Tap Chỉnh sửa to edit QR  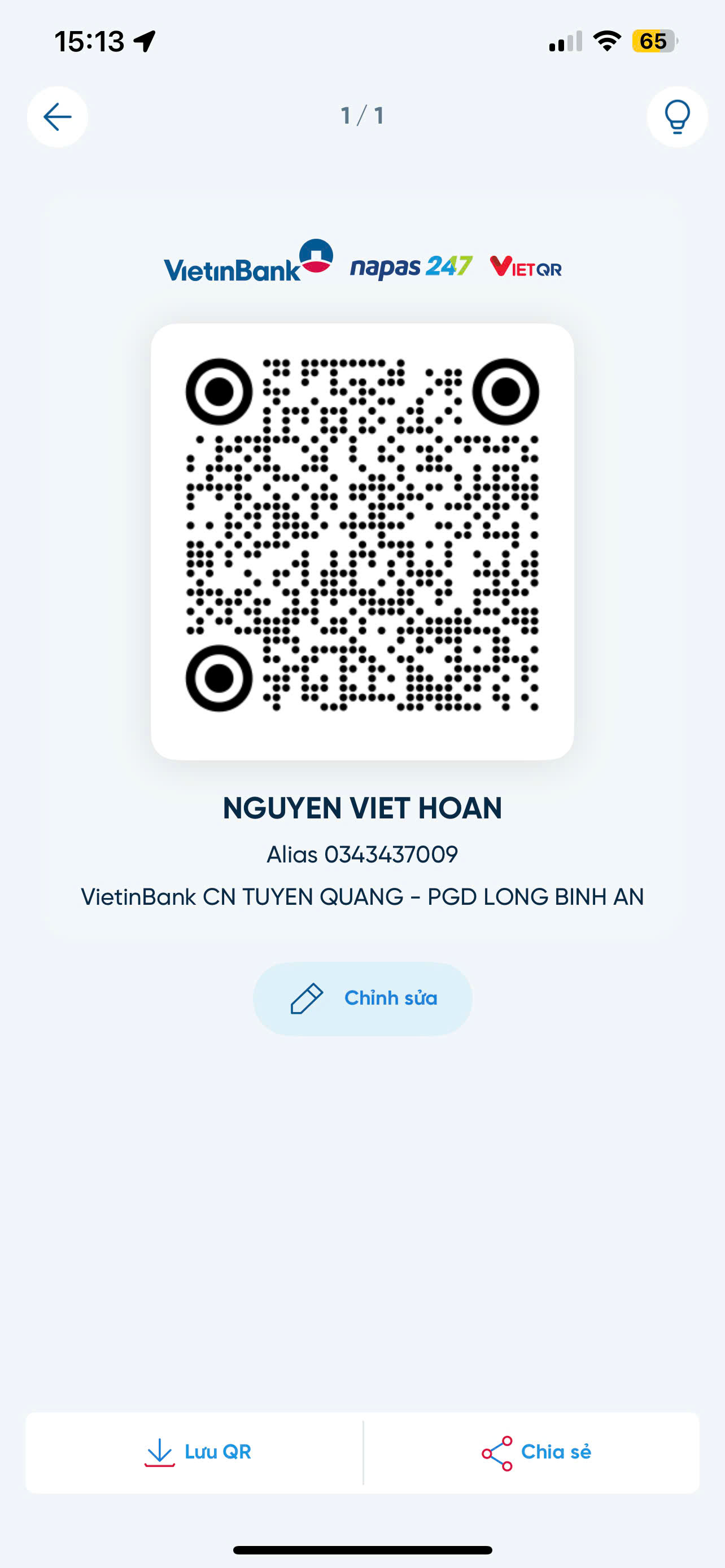coord(363,998)
